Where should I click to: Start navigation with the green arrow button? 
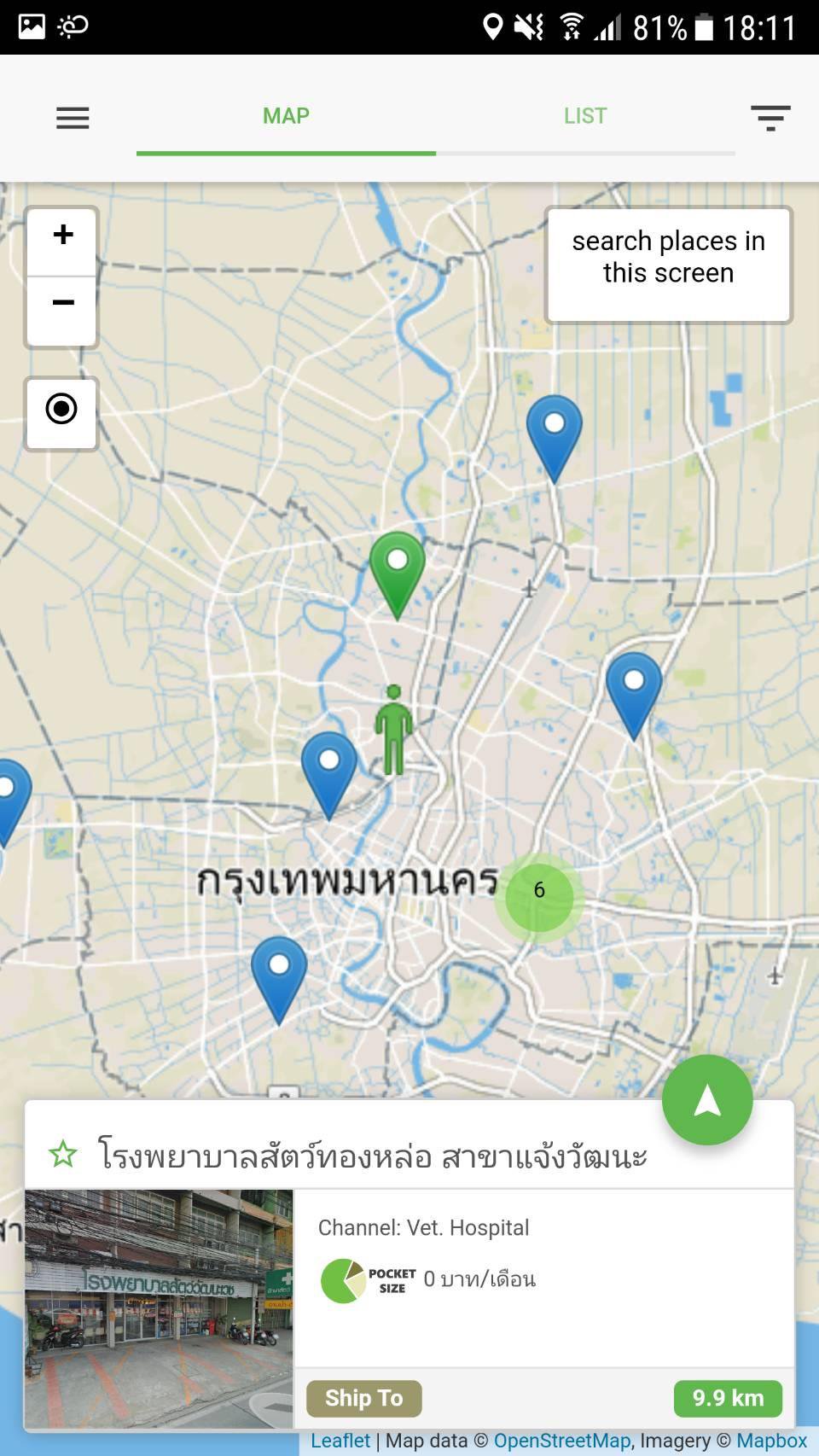[707, 1100]
